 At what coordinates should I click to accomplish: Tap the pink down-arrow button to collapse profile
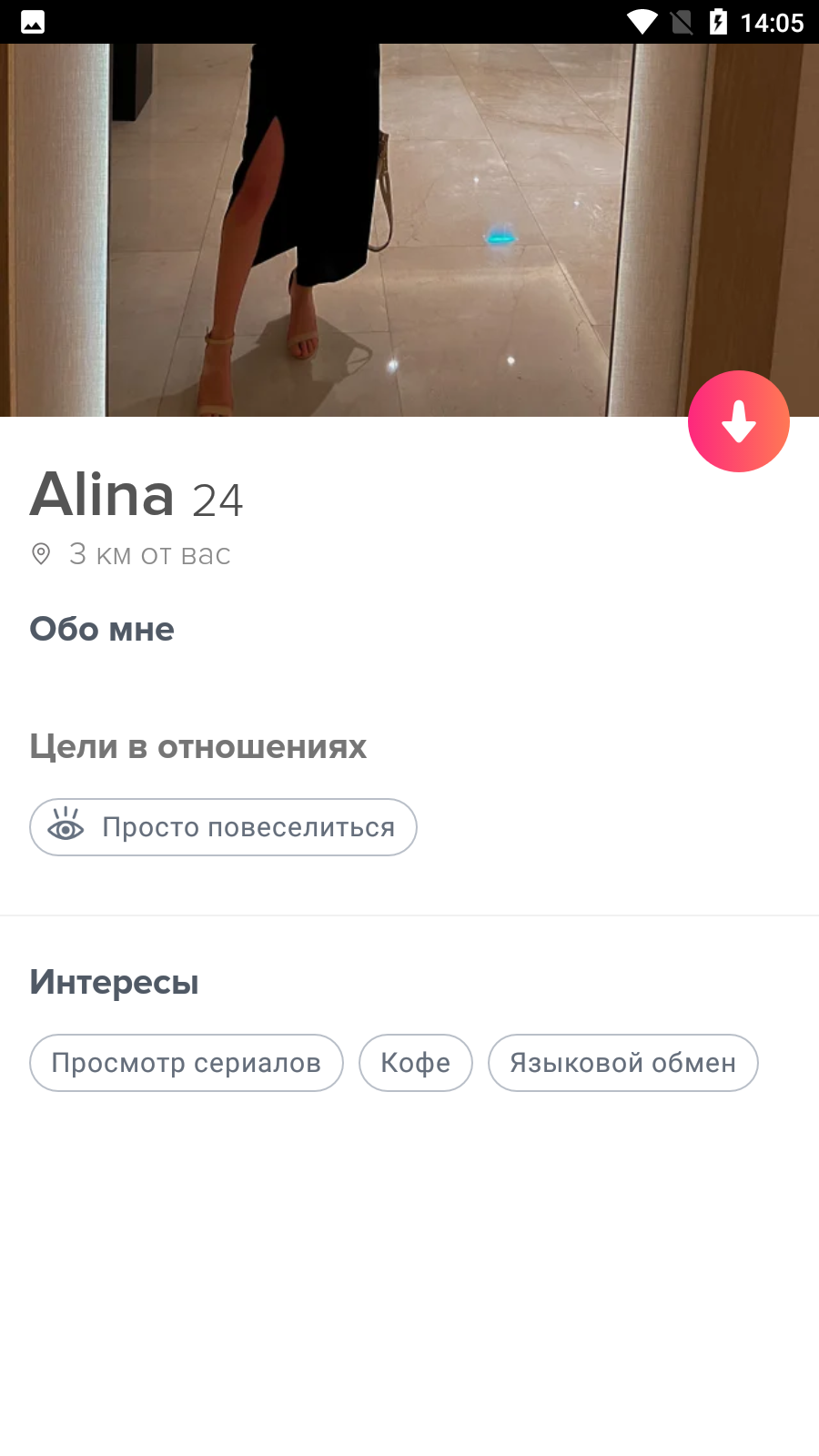point(739,421)
